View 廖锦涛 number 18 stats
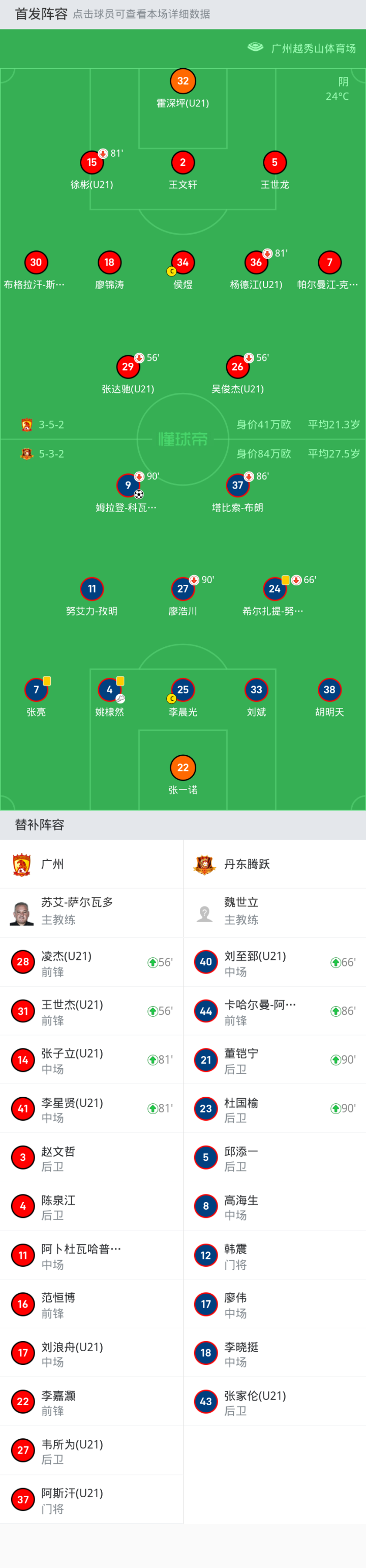The height and width of the screenshot is (1568, 366). click(x=109, y=263)
